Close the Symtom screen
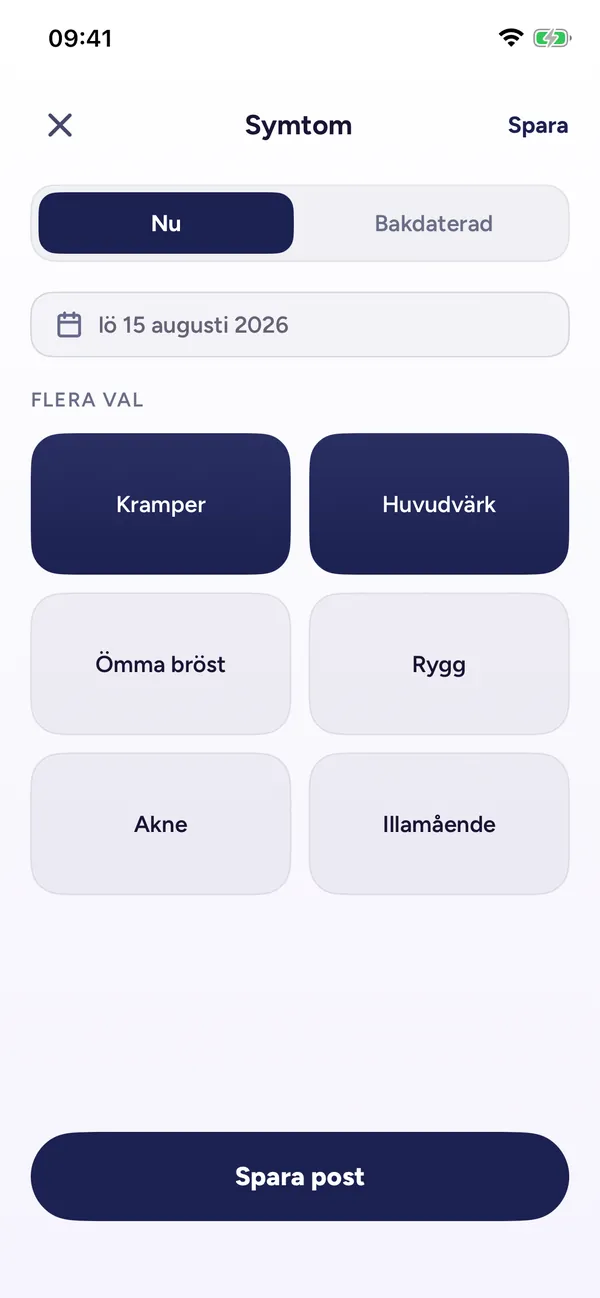Image resolution: width=600 pixels, height=1298 pixels. (60, 125)
